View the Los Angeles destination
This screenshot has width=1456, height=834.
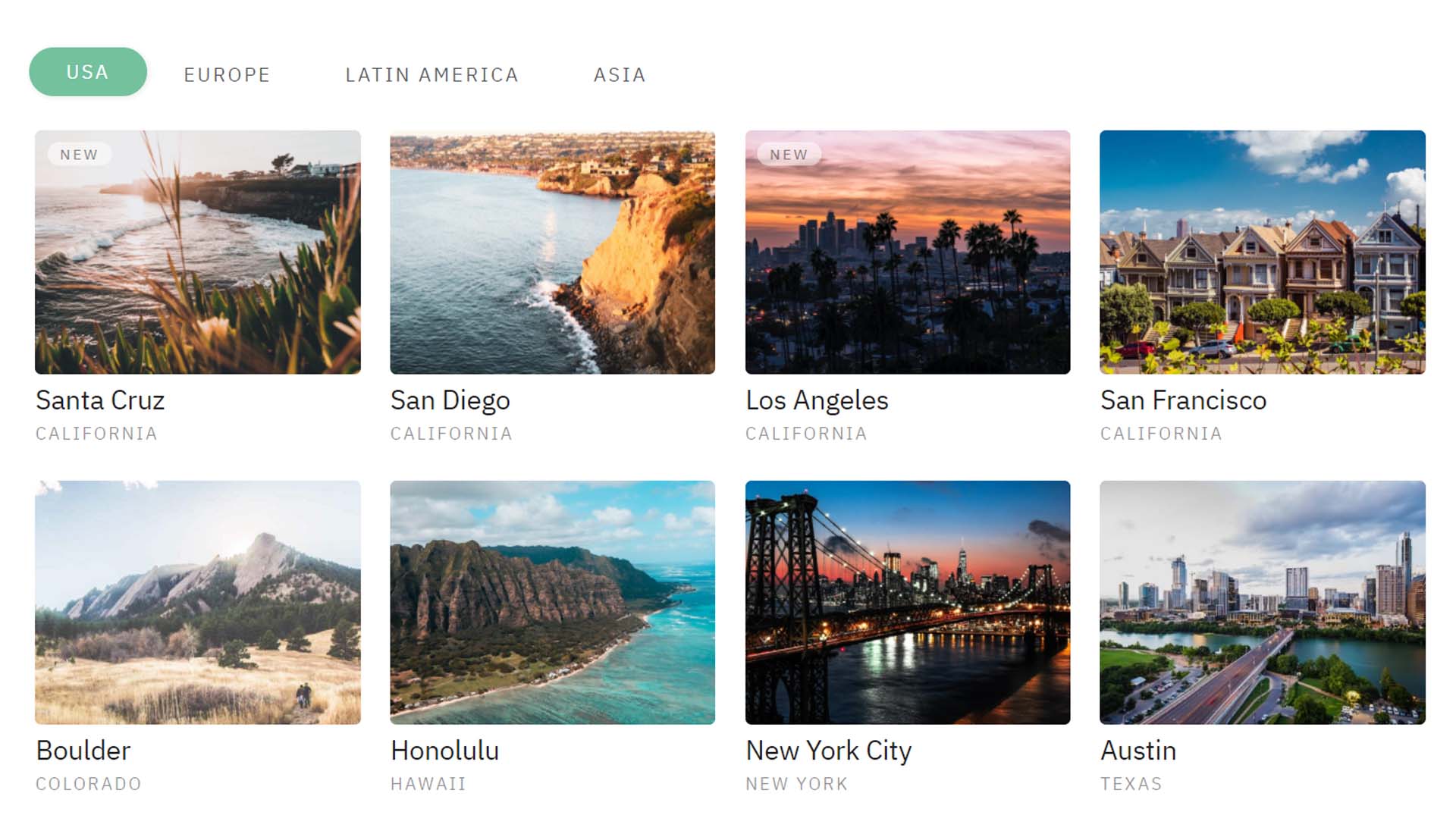907,252
